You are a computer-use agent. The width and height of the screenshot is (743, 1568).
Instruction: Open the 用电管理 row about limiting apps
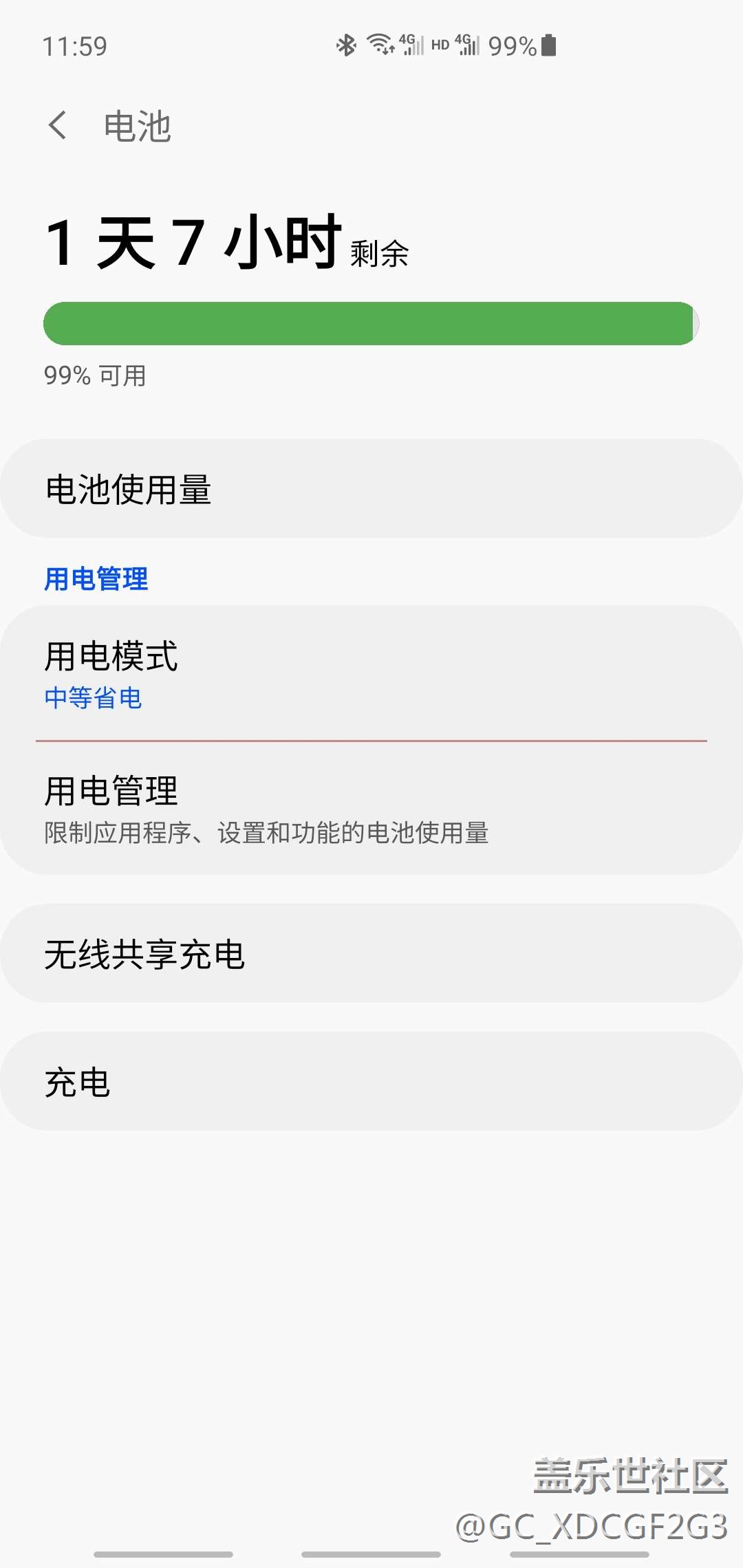[371, 809]
